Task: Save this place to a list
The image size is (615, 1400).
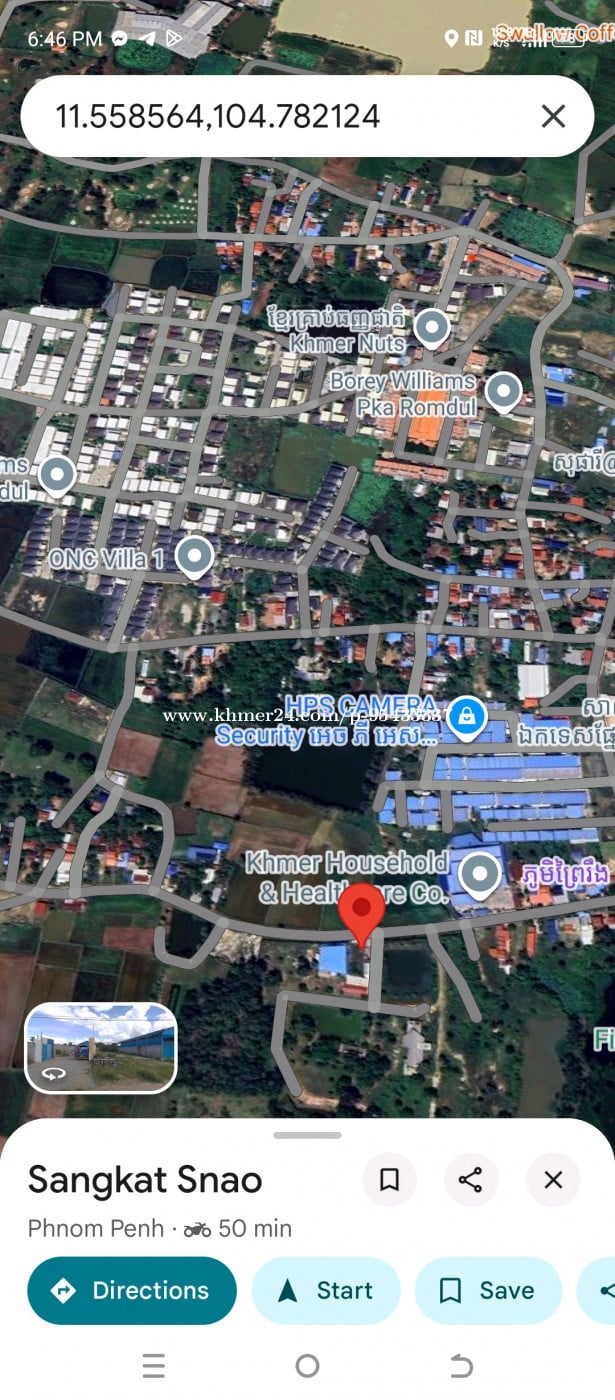Action: tap(488, 1290)
